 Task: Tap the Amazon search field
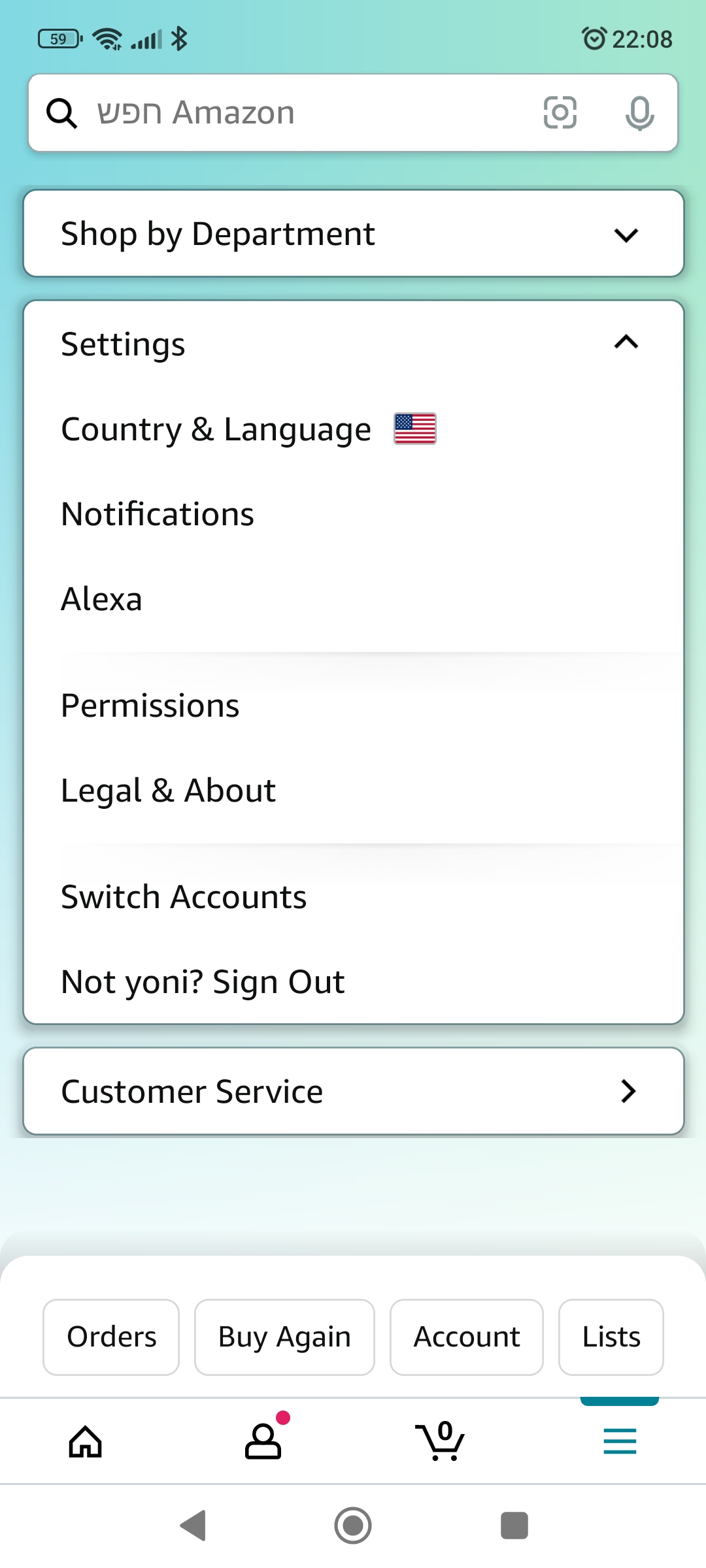294,113
